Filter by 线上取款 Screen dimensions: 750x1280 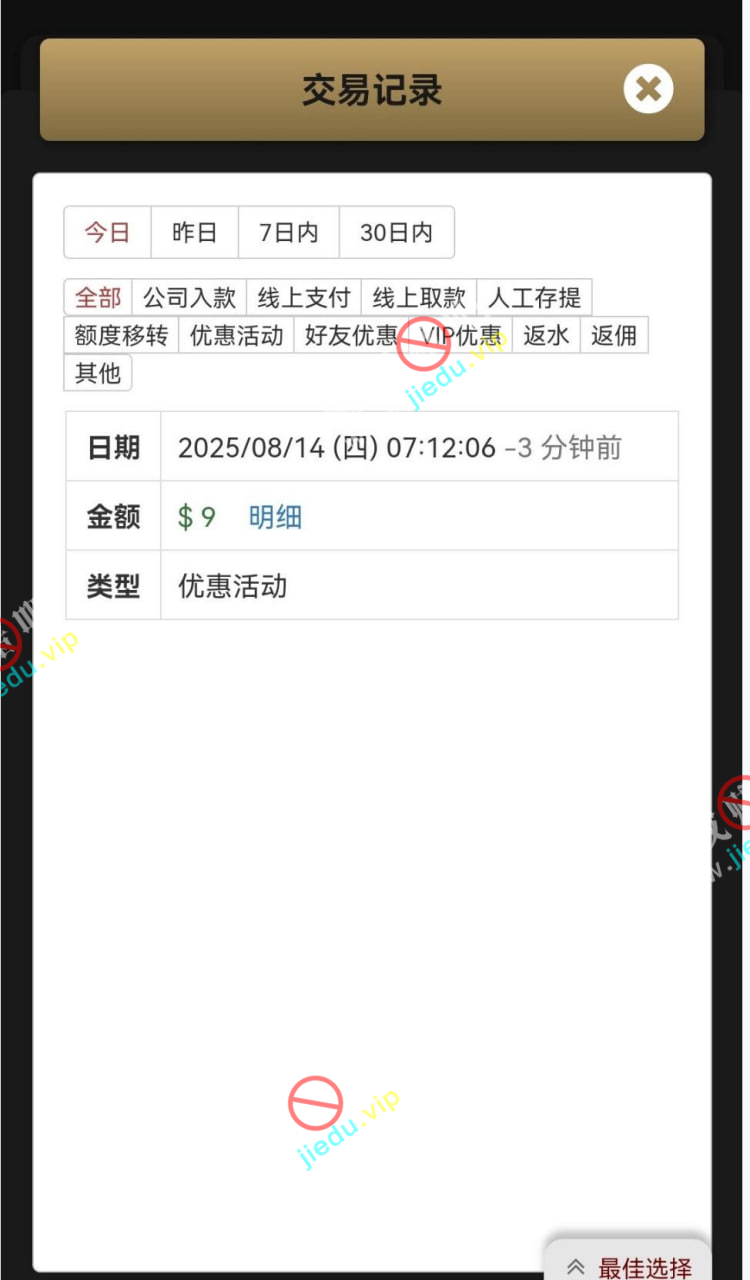(x=419, y=297)
